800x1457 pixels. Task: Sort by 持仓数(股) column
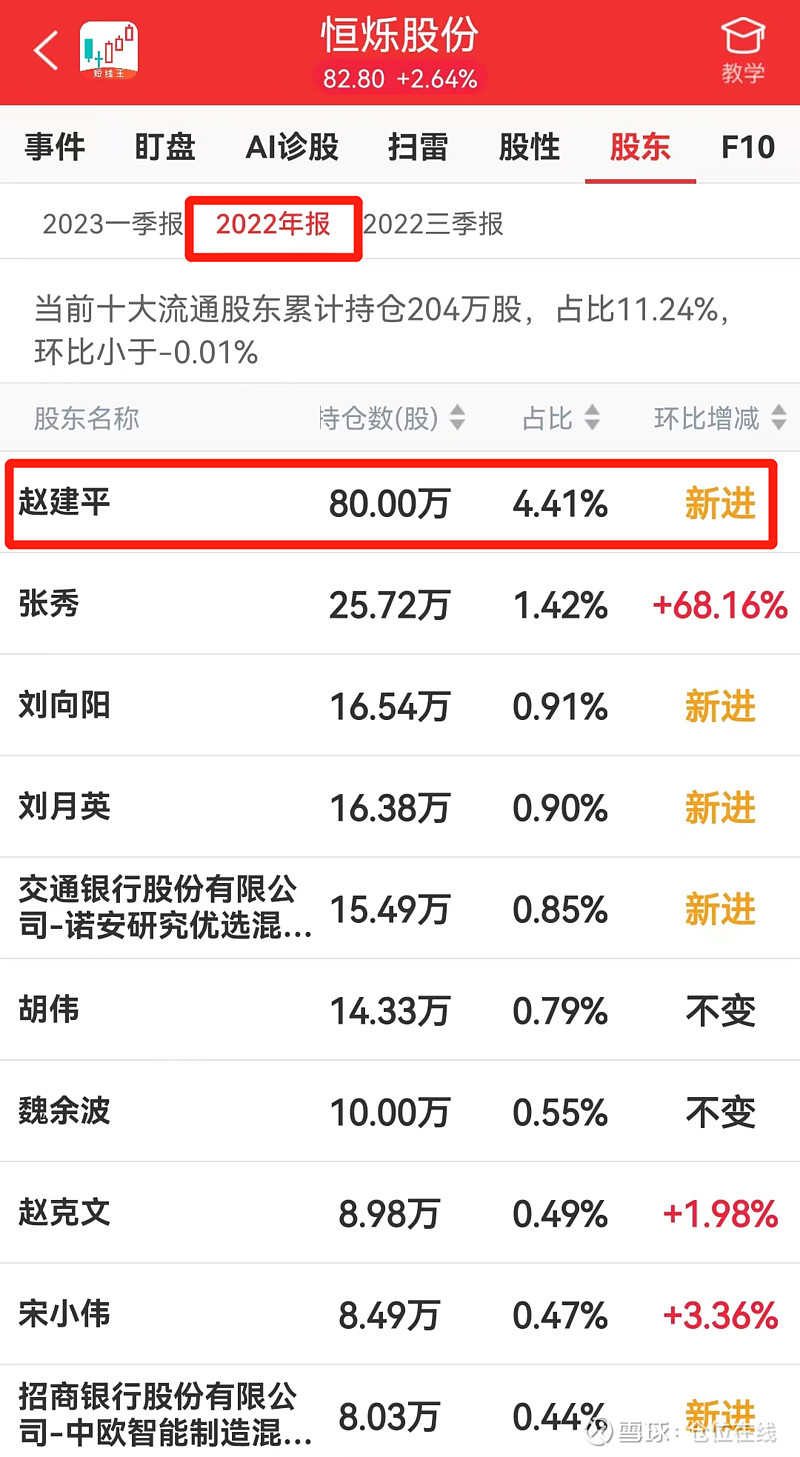pos(392,418)
